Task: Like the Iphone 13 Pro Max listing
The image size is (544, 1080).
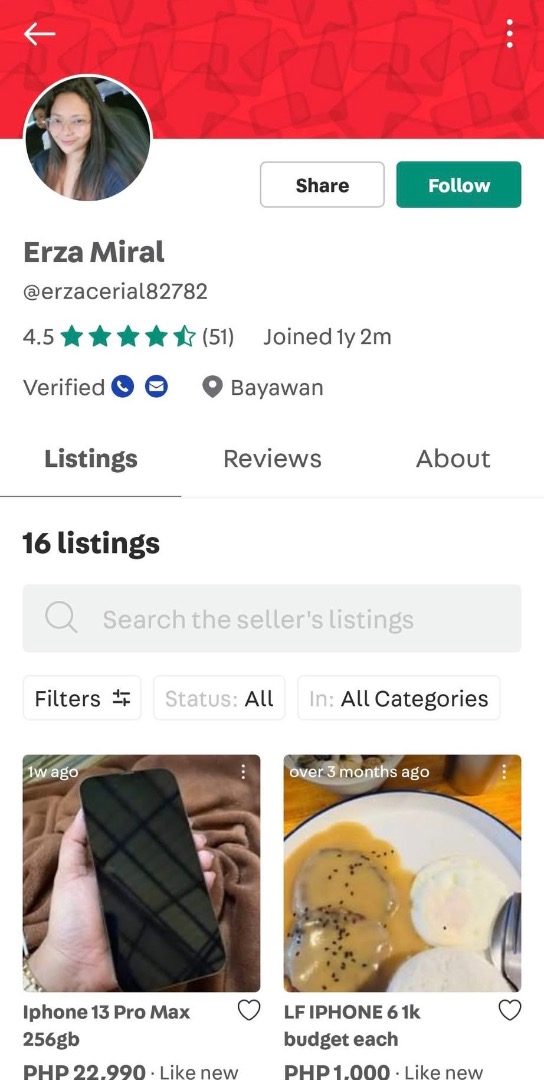Action: [x=249, y=1010]
